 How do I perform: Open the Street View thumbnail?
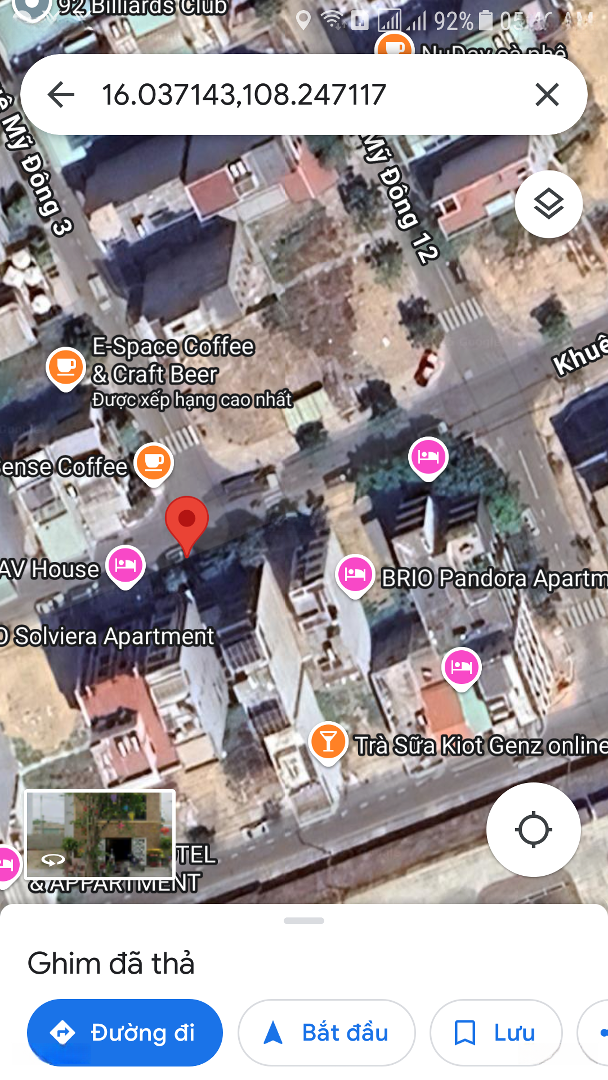(x=100, y=835)
